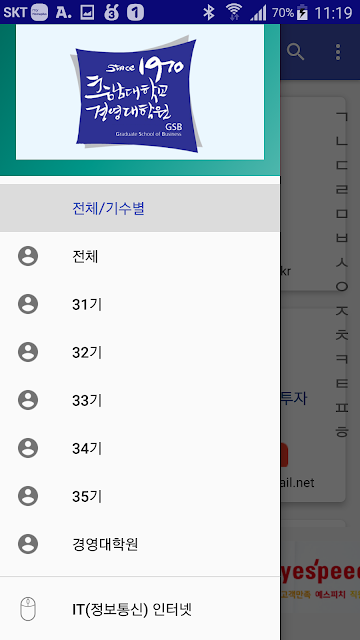The image size is (360, 640).
Task: Tap the search magnifier icon
Action: click(x=296, y=52)
